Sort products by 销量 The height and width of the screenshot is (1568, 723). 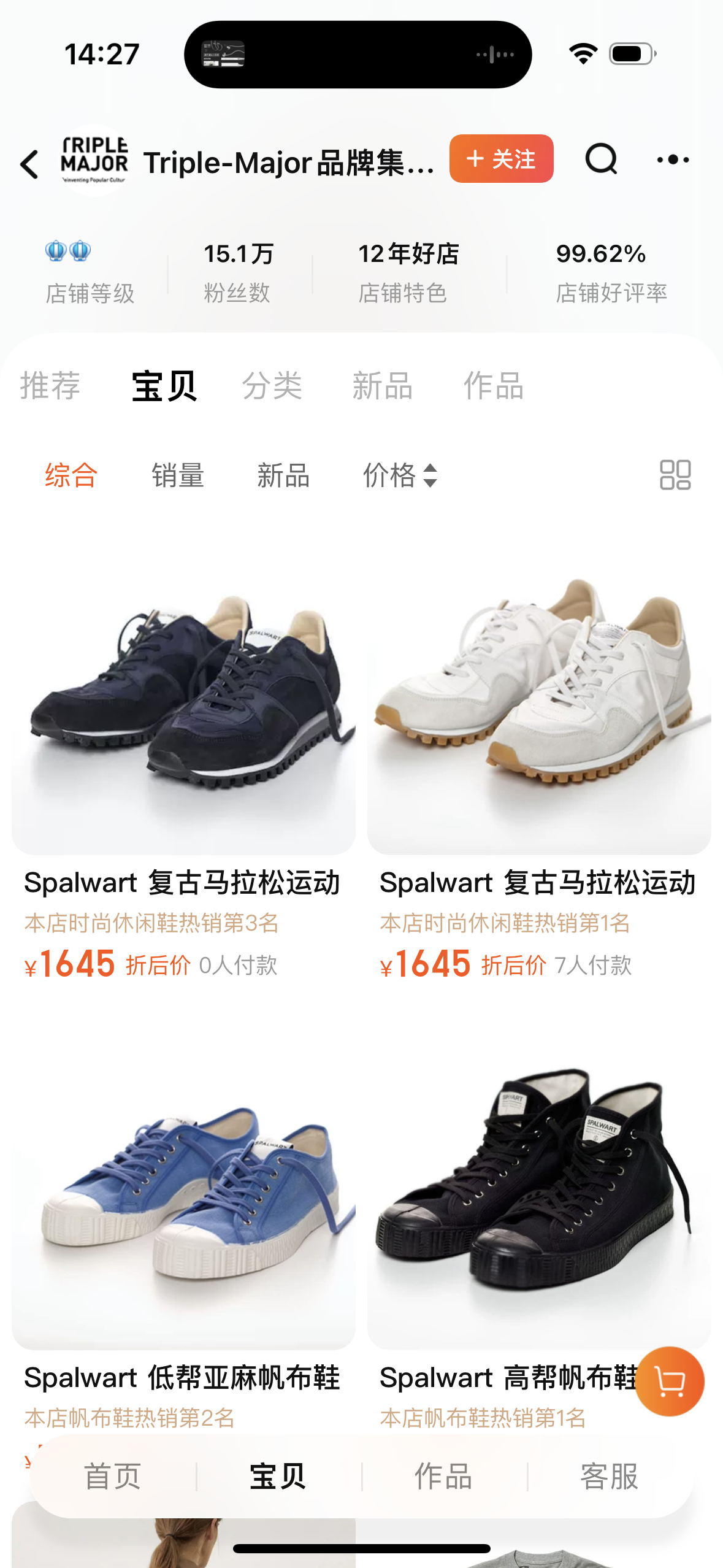pos(178,475)
